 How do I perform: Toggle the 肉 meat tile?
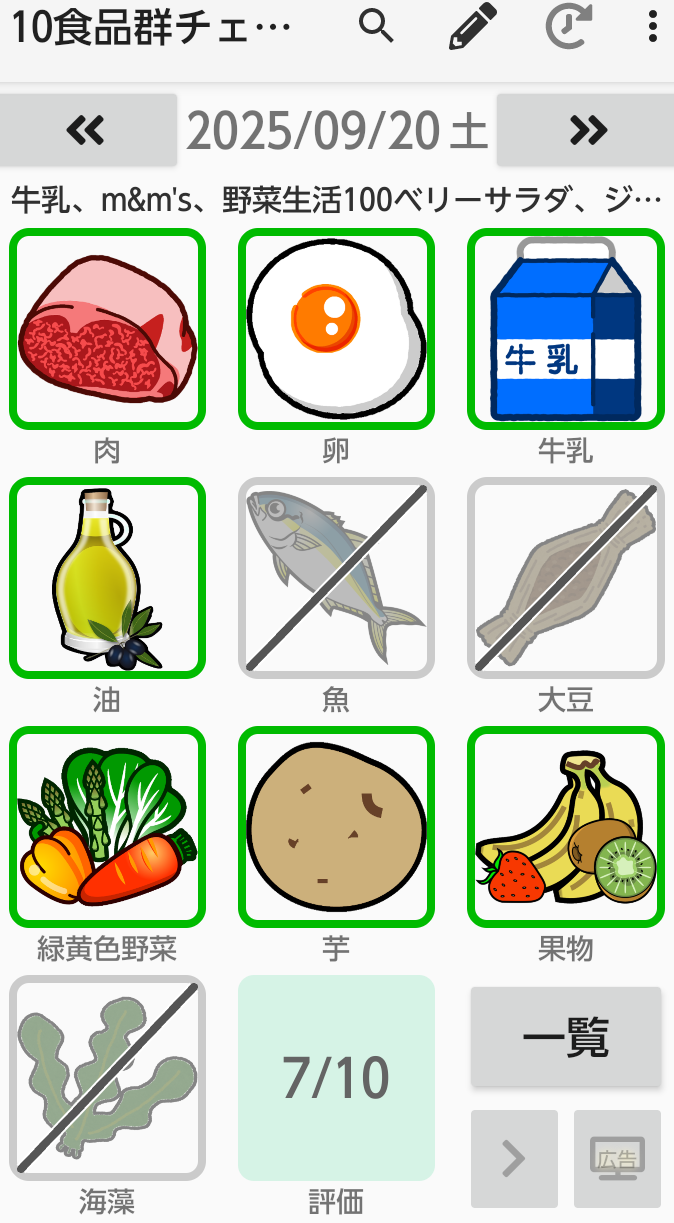(107, 328)
